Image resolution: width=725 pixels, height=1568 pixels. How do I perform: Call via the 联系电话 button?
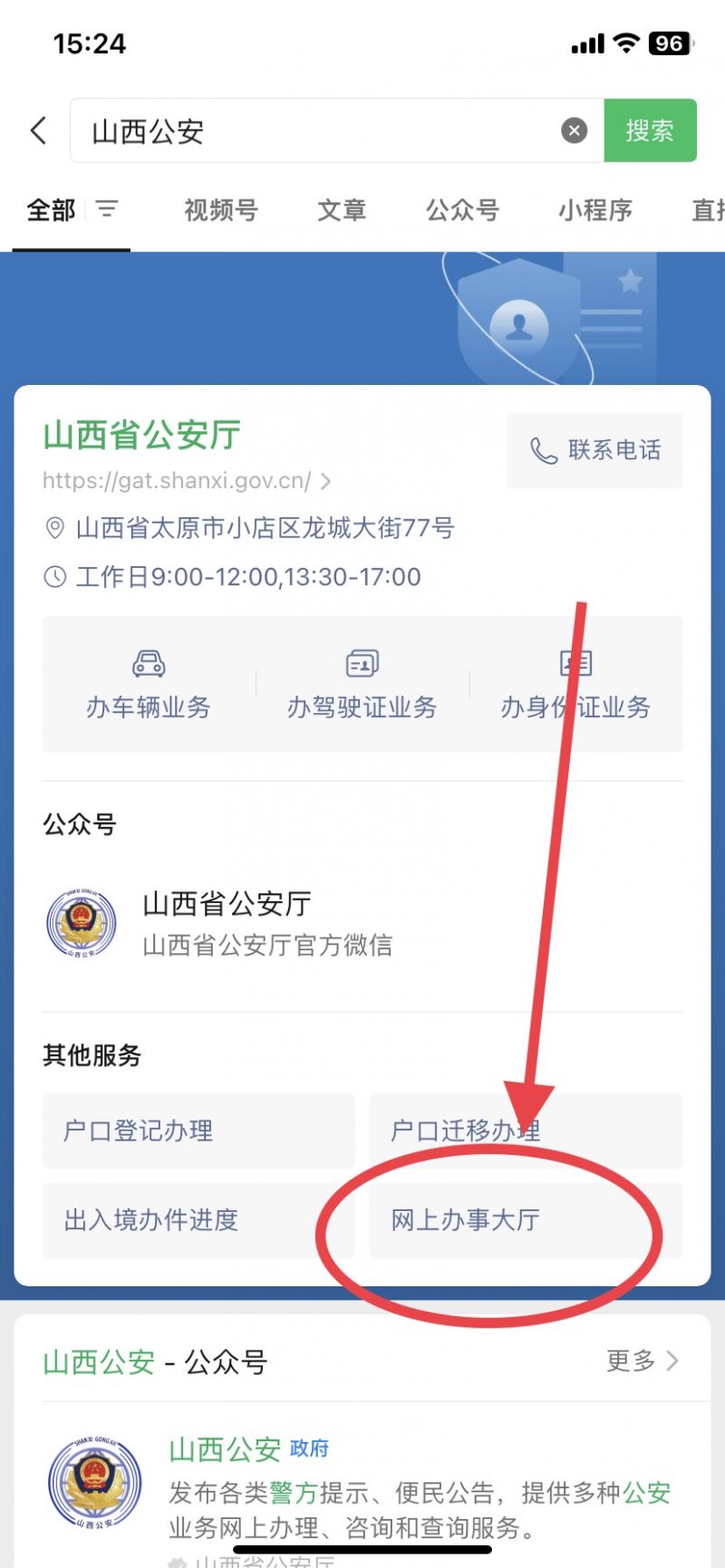pos(595,450)
